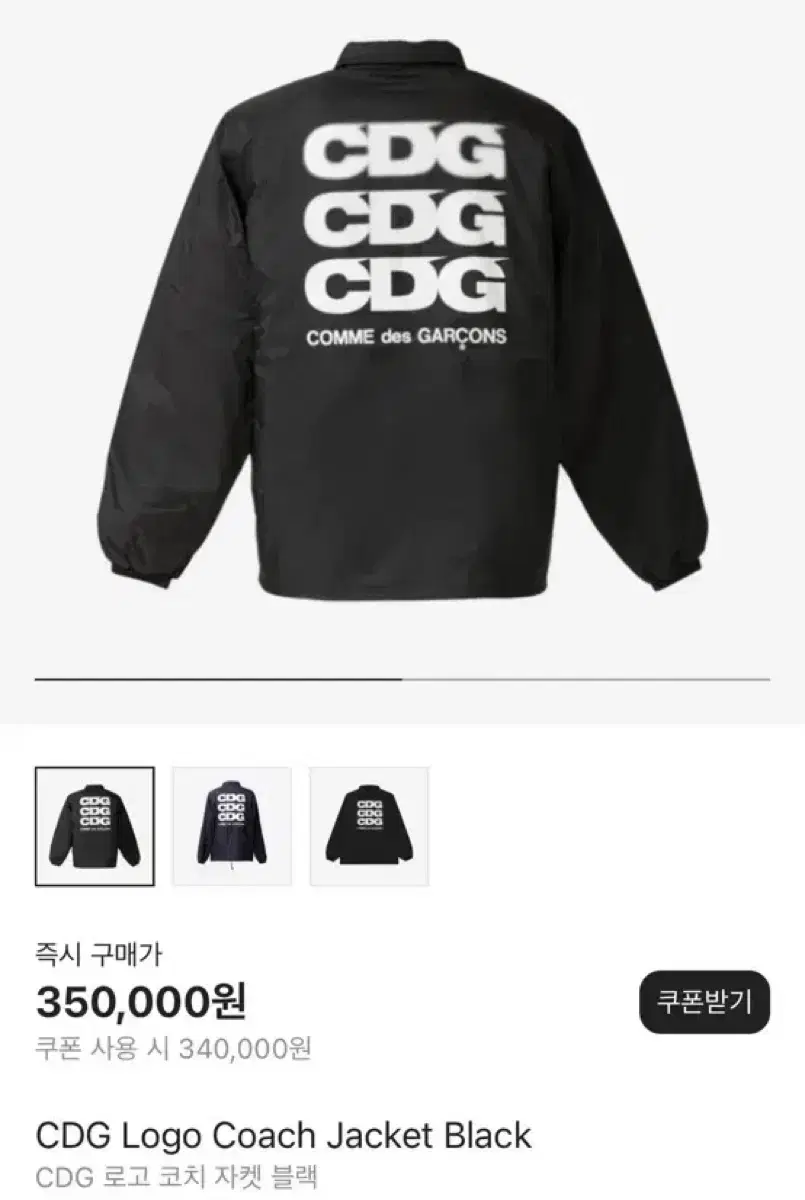Screen dimensions: 805x1200
Task: Select the COMME des GARÇONS text on the jacket
Action: (x=409, y=337)
